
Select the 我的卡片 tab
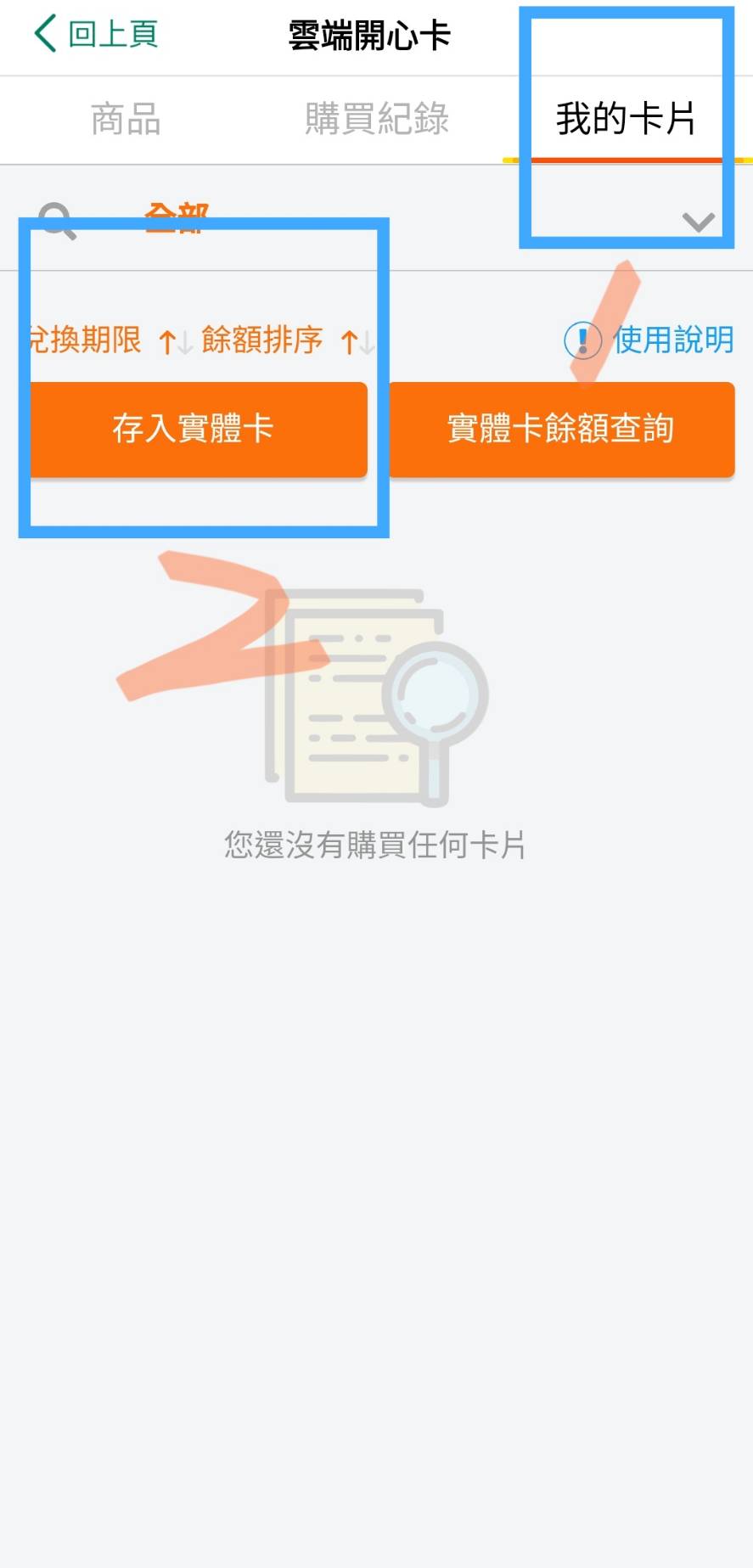click(x=626, y=119)
